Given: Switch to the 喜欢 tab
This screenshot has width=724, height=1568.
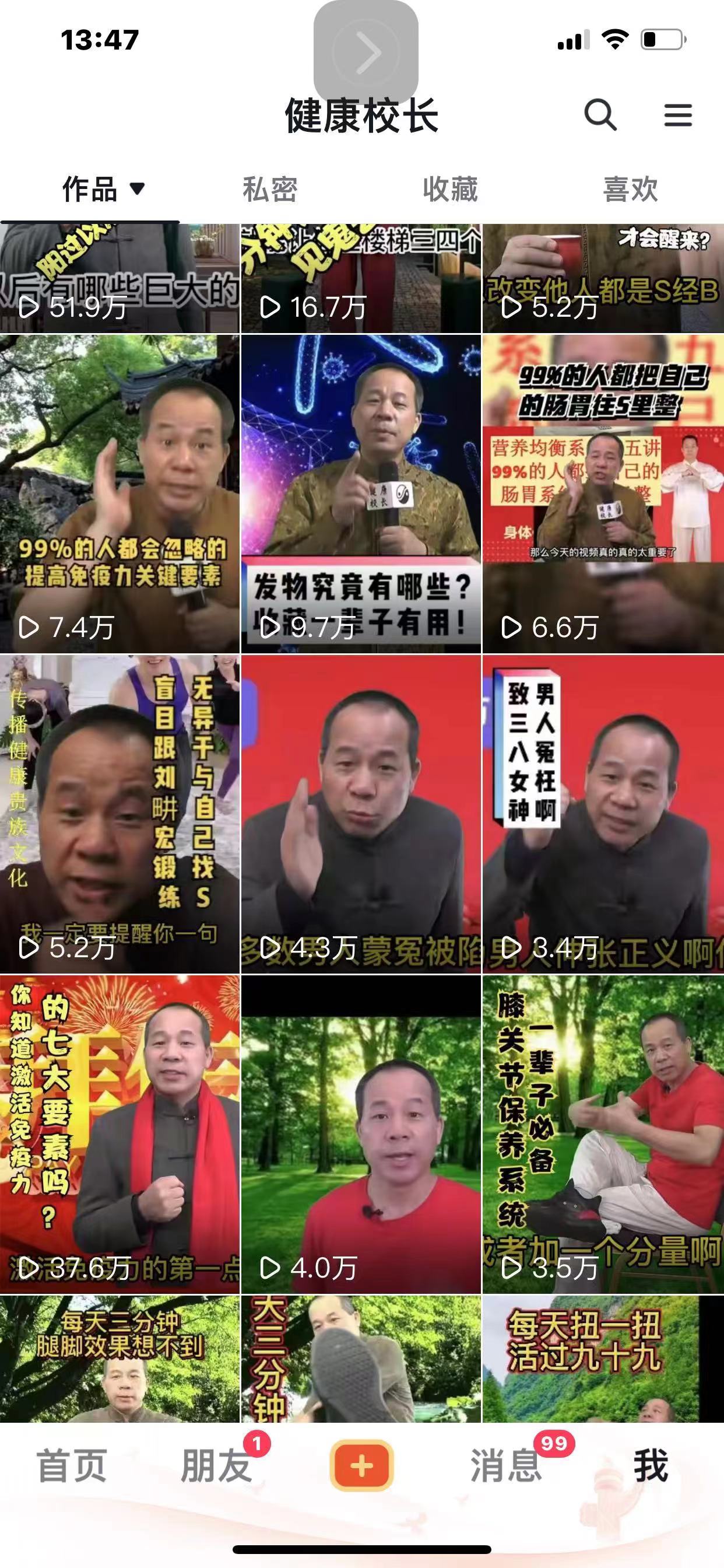Looking at the screenshot, I should [x=630, y=190].
